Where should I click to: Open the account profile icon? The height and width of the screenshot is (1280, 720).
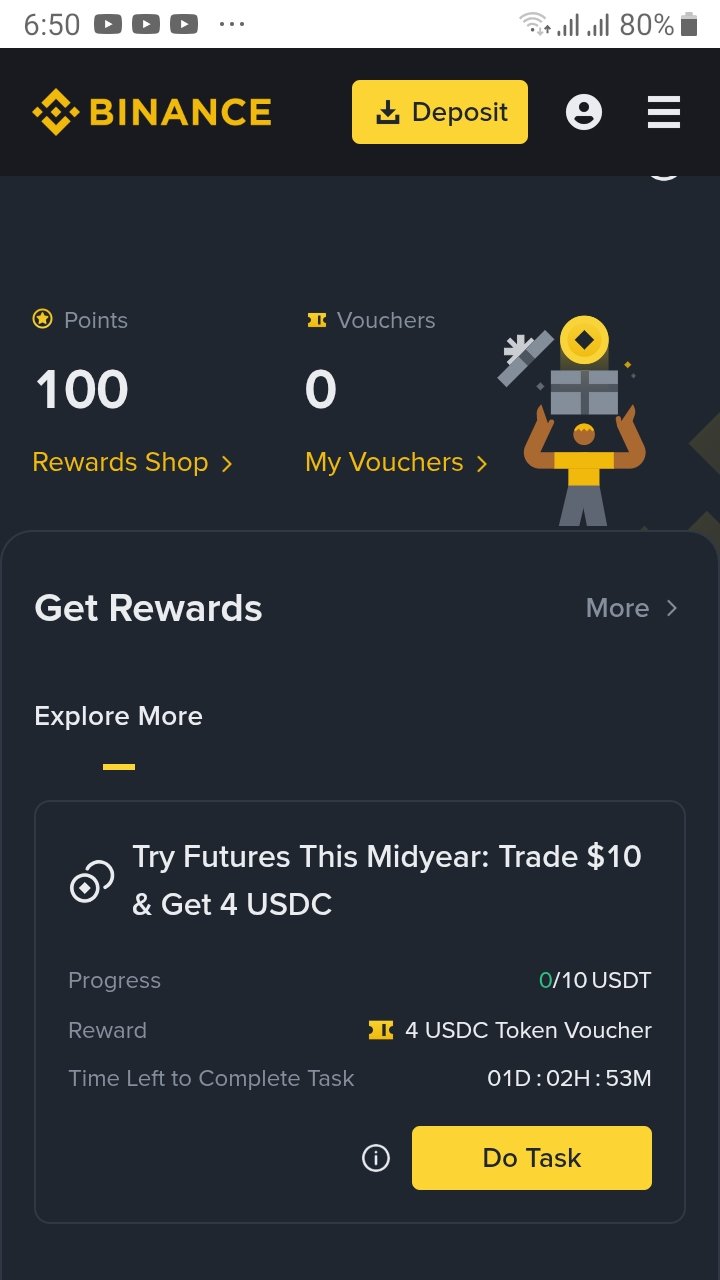coord(584,112)
